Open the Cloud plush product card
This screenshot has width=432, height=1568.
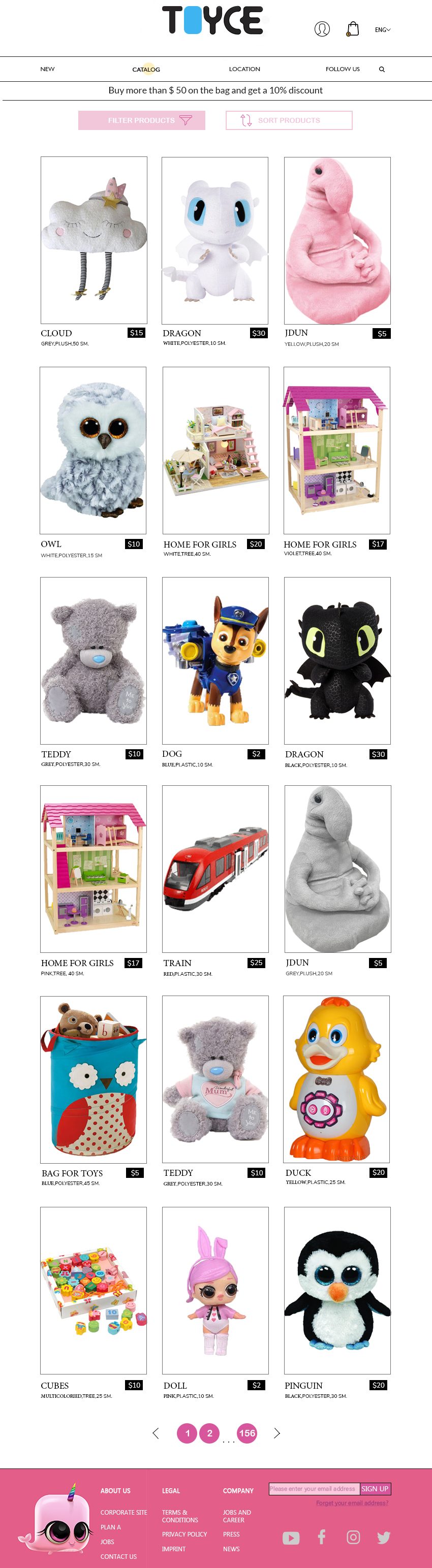tap(94, 240)
